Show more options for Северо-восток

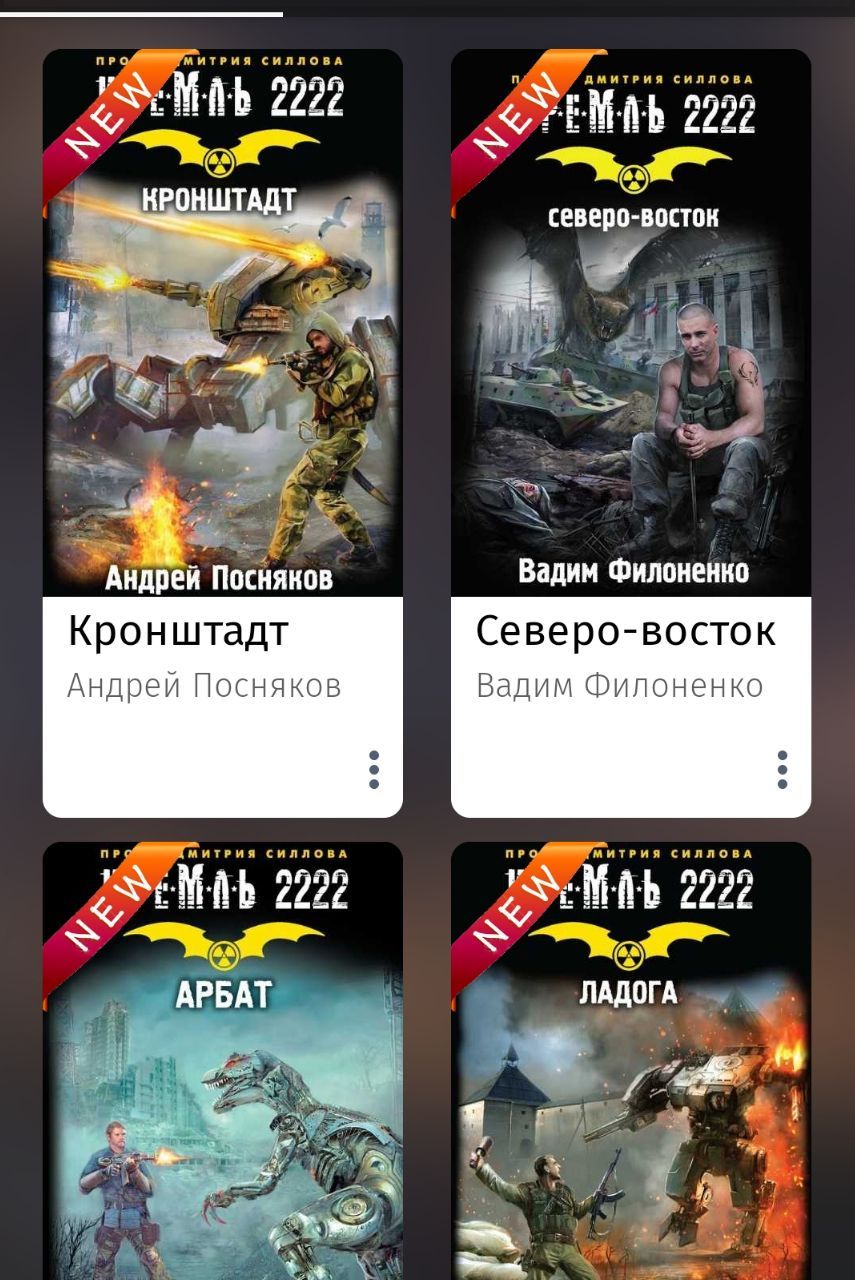tap(782, 770)
